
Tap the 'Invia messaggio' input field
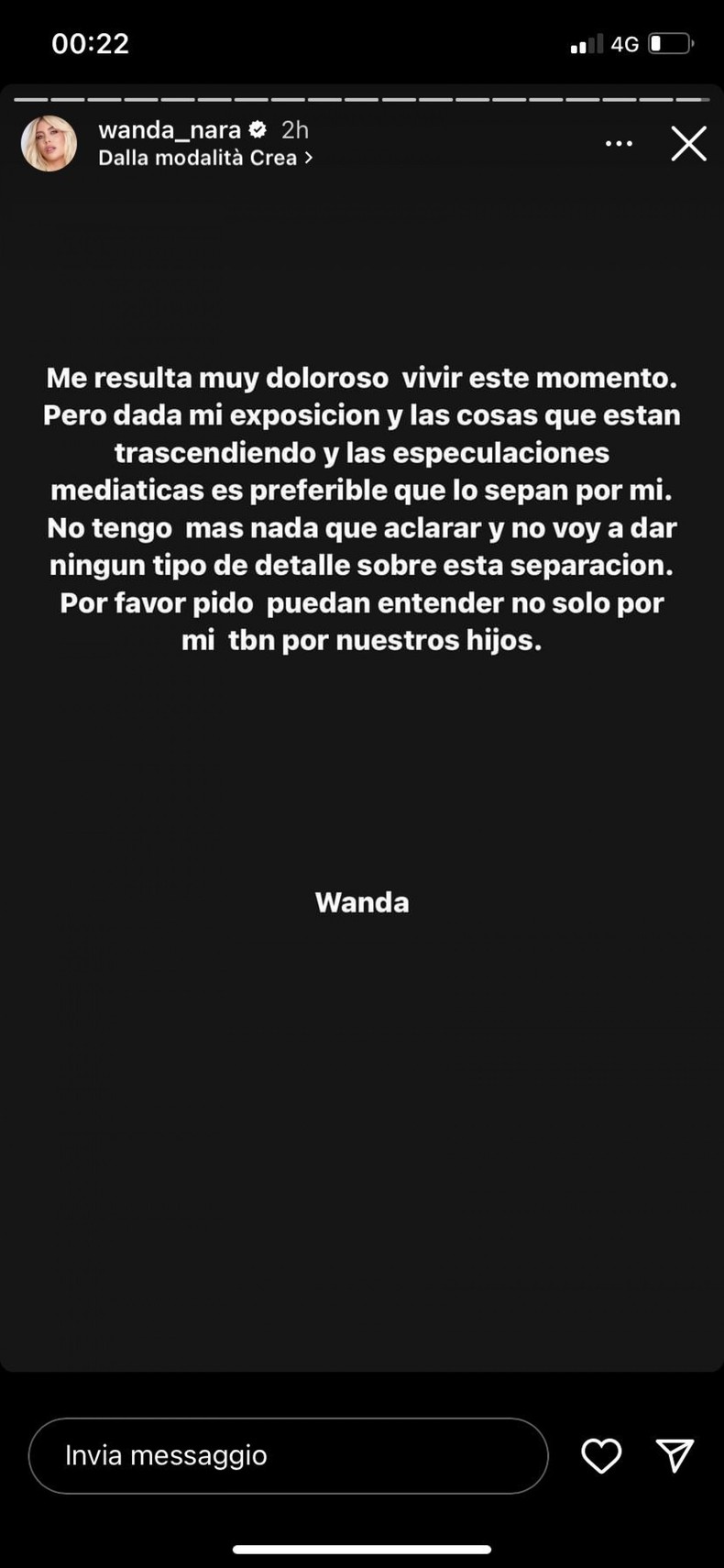tap(289, 1455)
